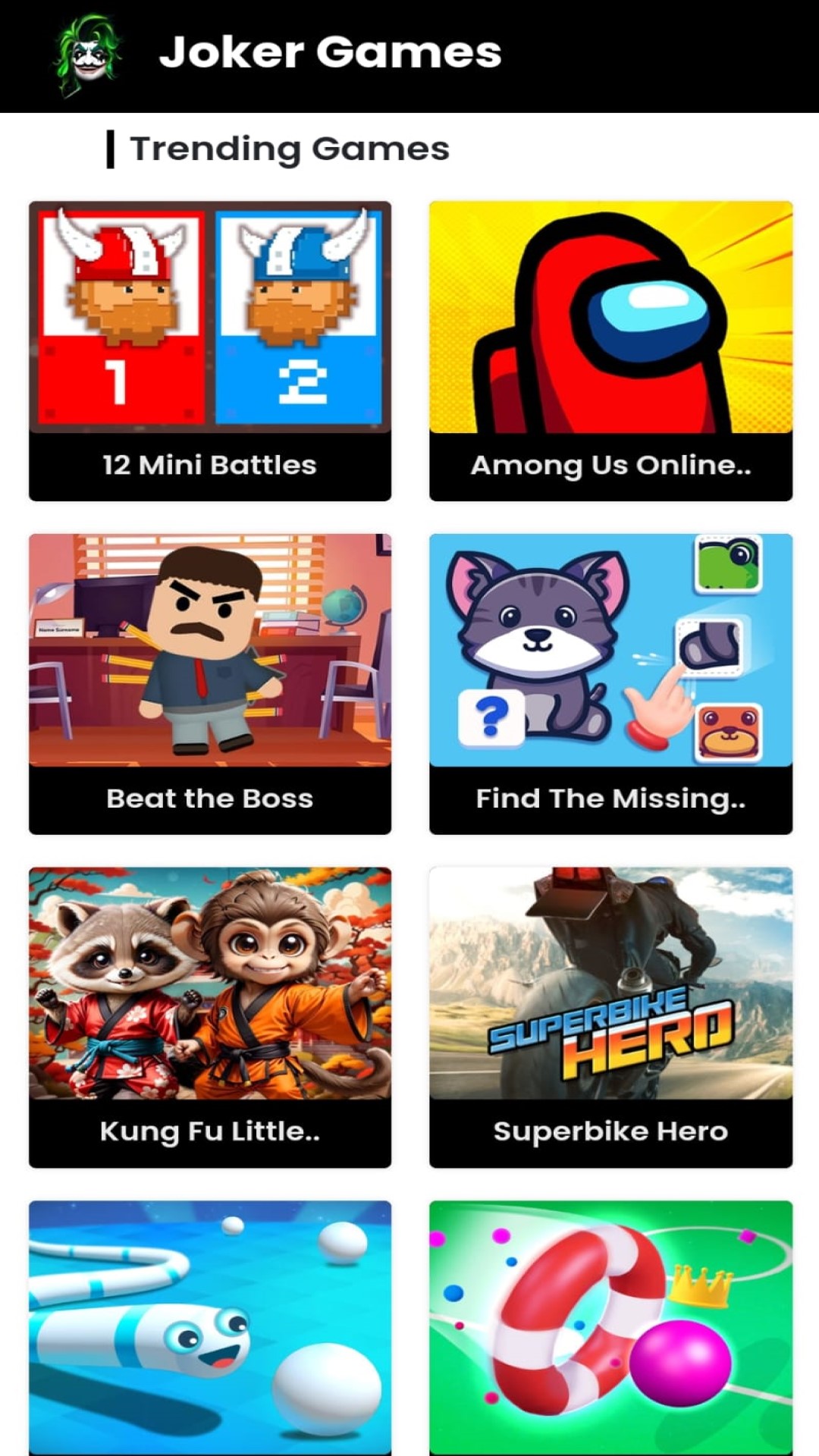Click the Superbike Hero title text
819x1456 pixels.
[x=610, y=1131]
